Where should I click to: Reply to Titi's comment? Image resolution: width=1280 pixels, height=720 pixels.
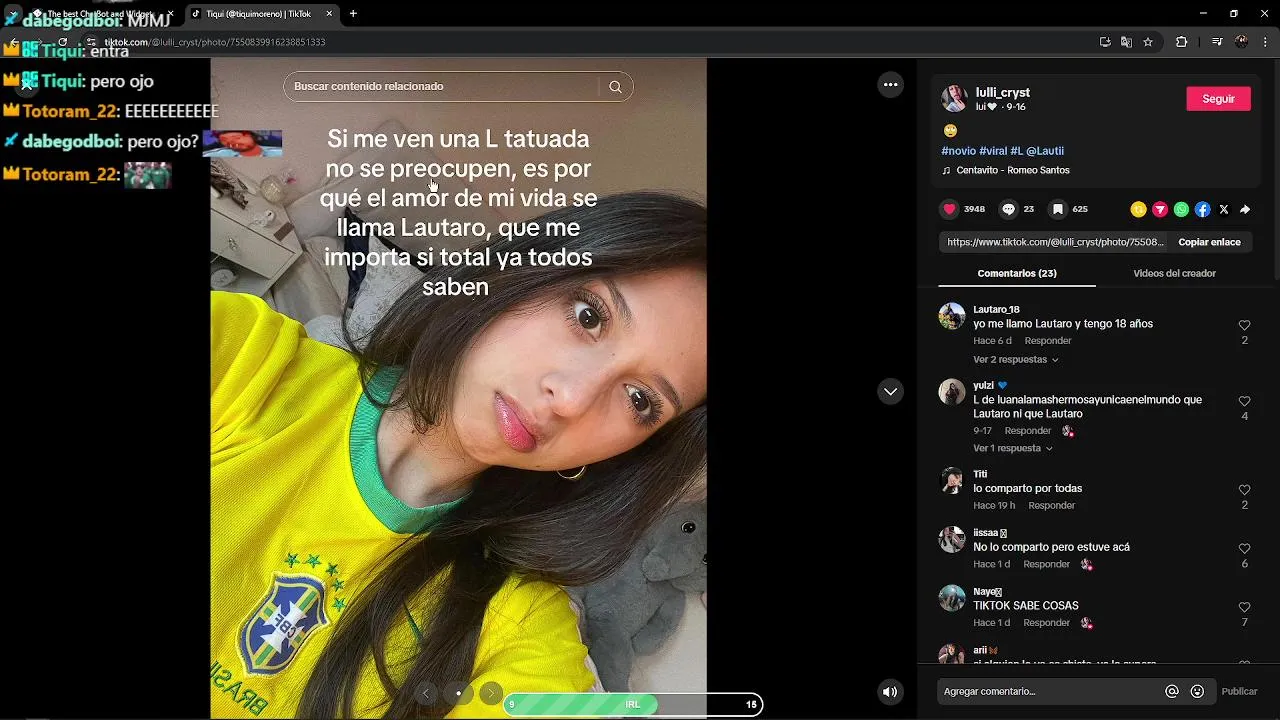pyautogui.click(x=1051, y=506)
